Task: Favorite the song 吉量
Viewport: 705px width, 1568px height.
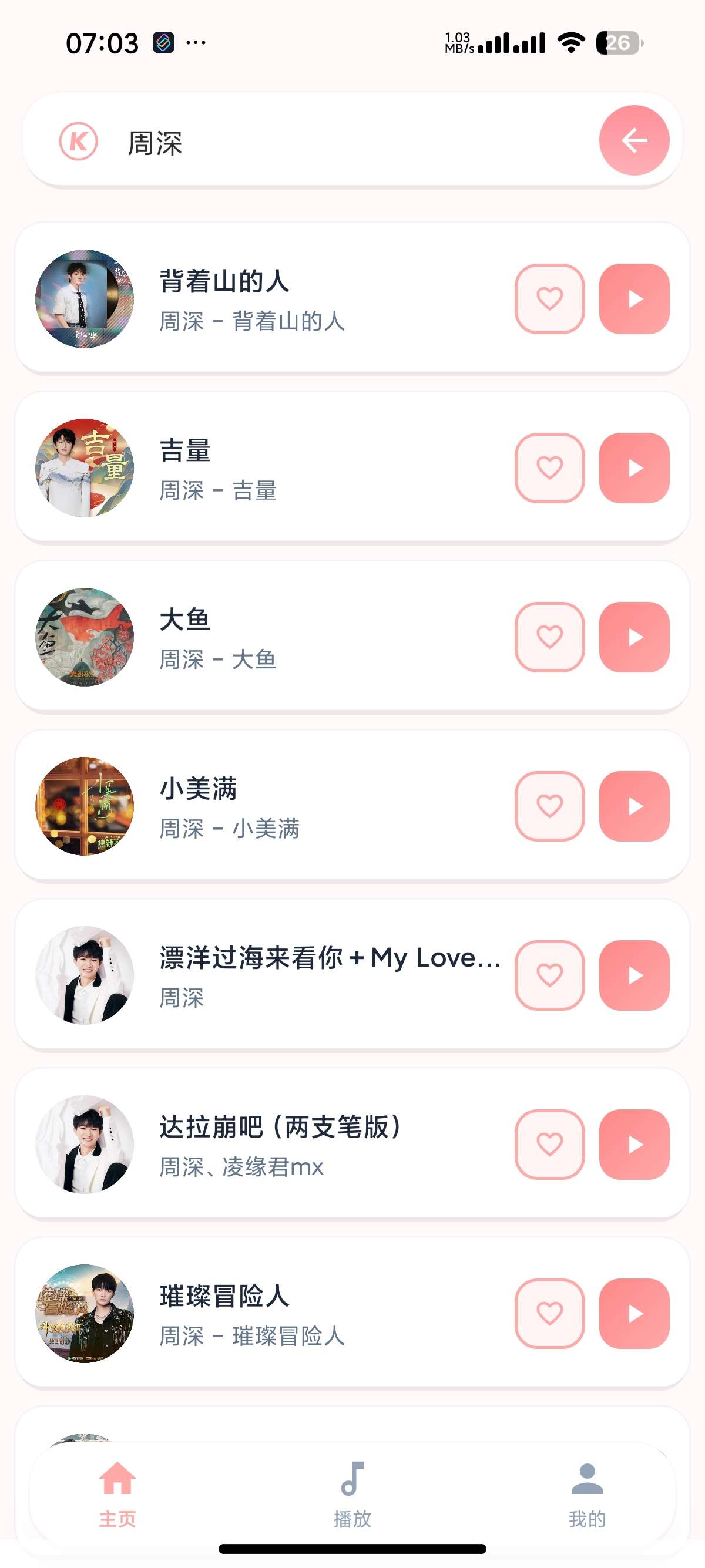Action: pos(549,469)
